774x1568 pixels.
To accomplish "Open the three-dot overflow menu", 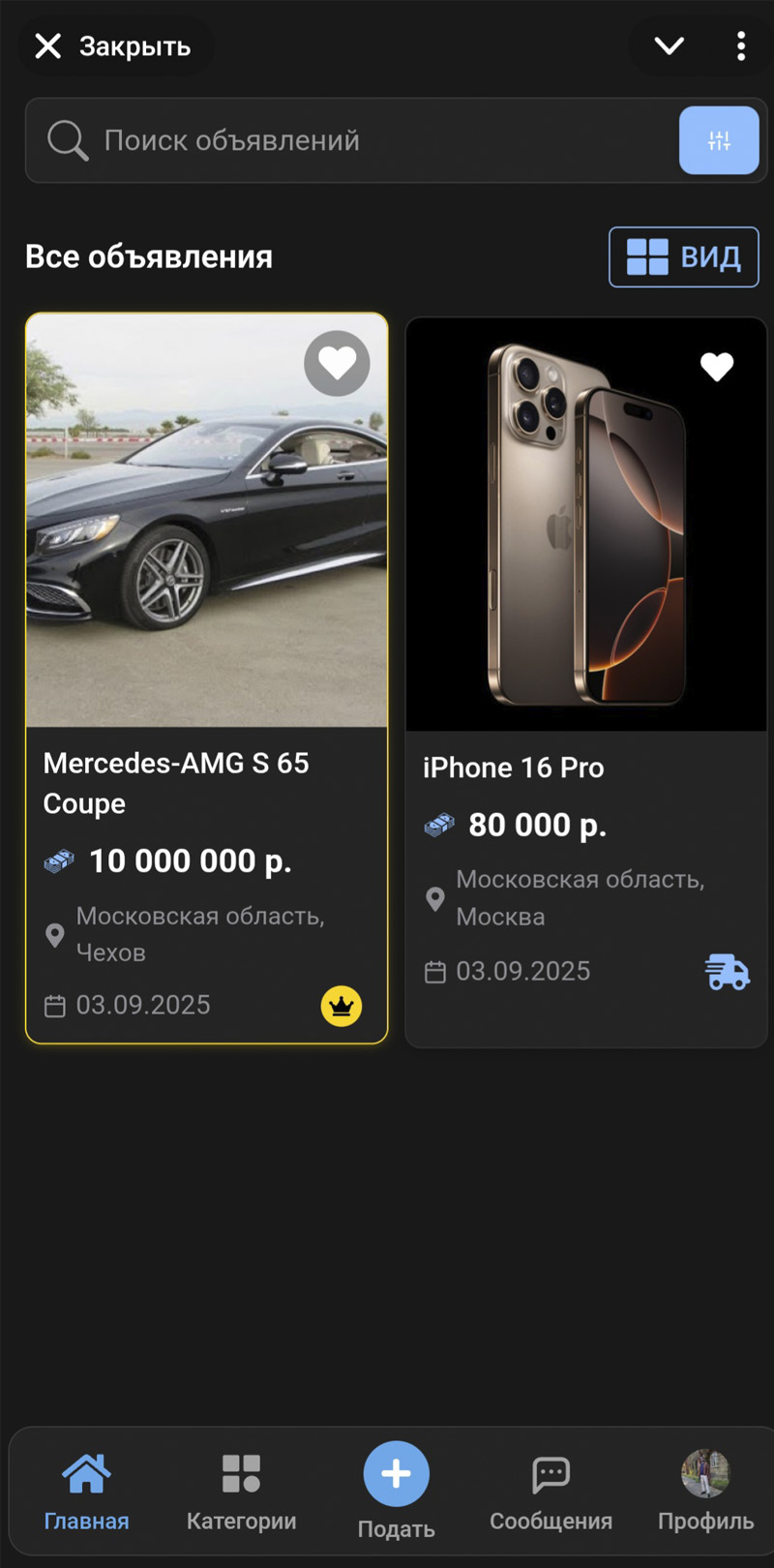I will [x=741, y=45].
